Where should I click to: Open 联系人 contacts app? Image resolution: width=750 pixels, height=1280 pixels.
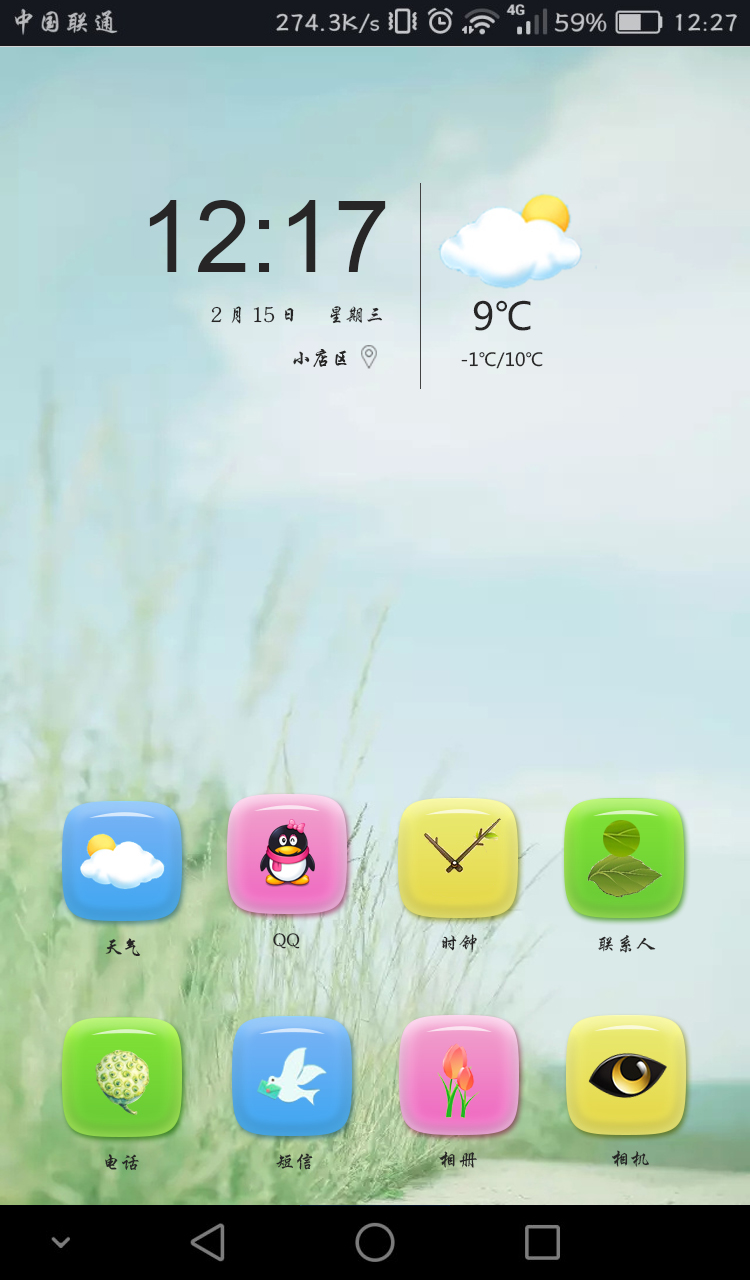pyautogui.click(x=624, y=858)
